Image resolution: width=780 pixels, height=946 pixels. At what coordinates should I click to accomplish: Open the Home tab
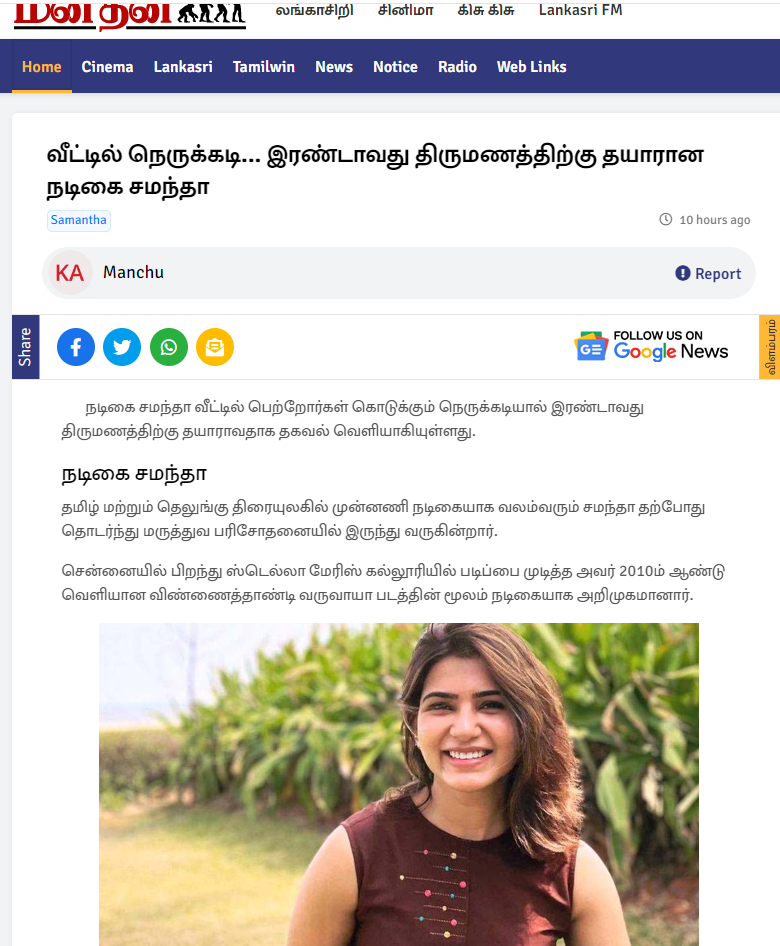(41, 67)
